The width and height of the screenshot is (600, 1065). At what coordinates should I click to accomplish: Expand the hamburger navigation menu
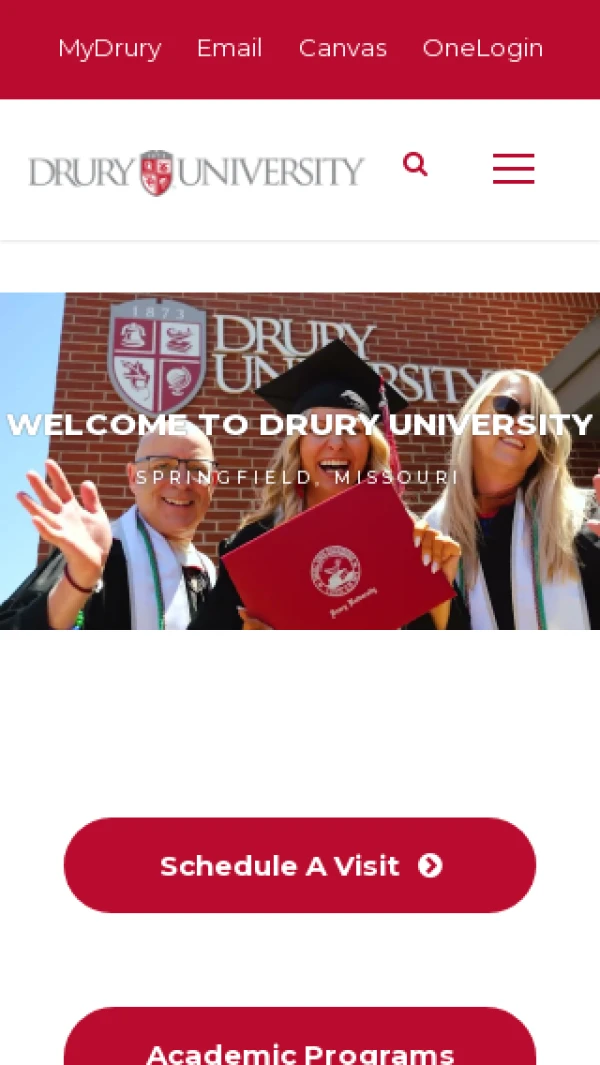click(x=513, y=169)
